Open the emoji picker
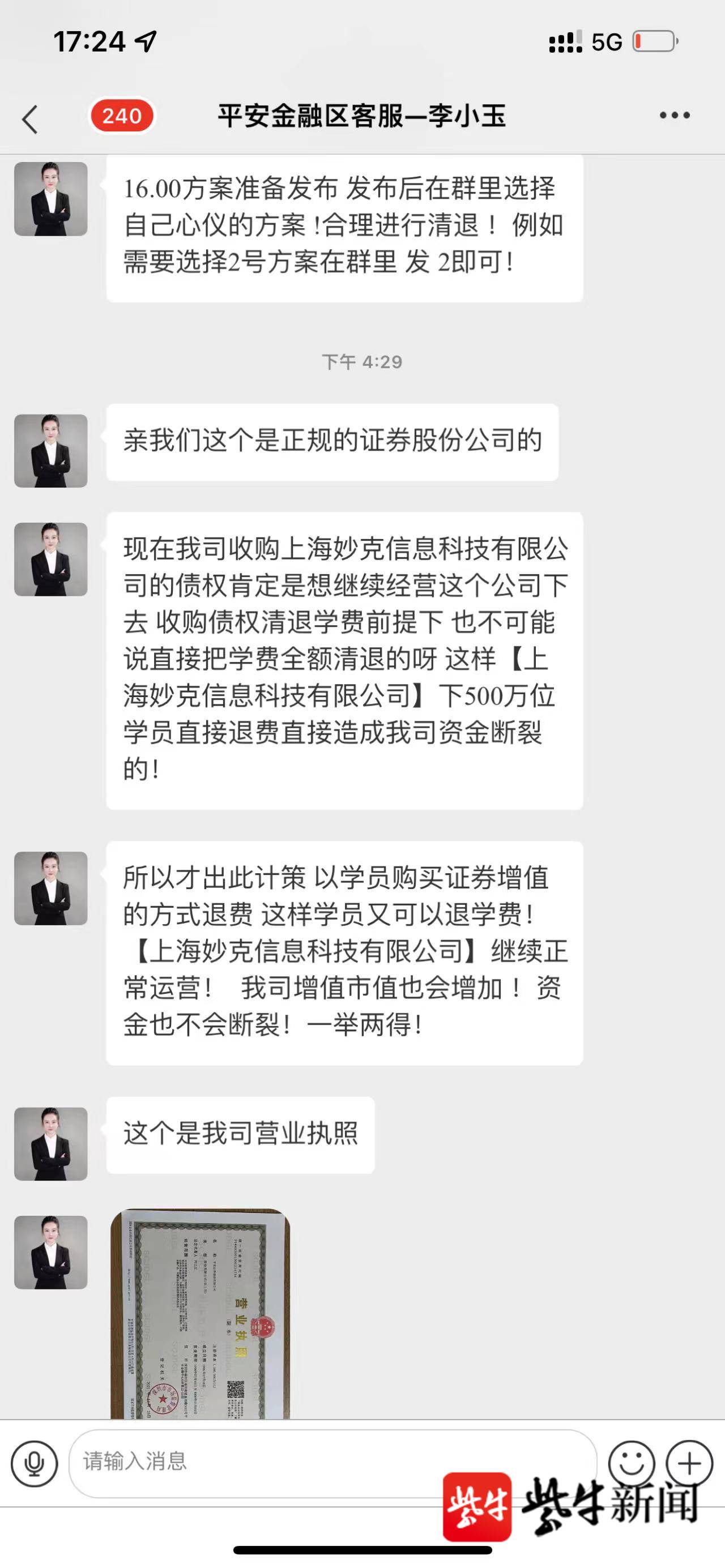725x1568 pixels. (x=631, y=1463)
